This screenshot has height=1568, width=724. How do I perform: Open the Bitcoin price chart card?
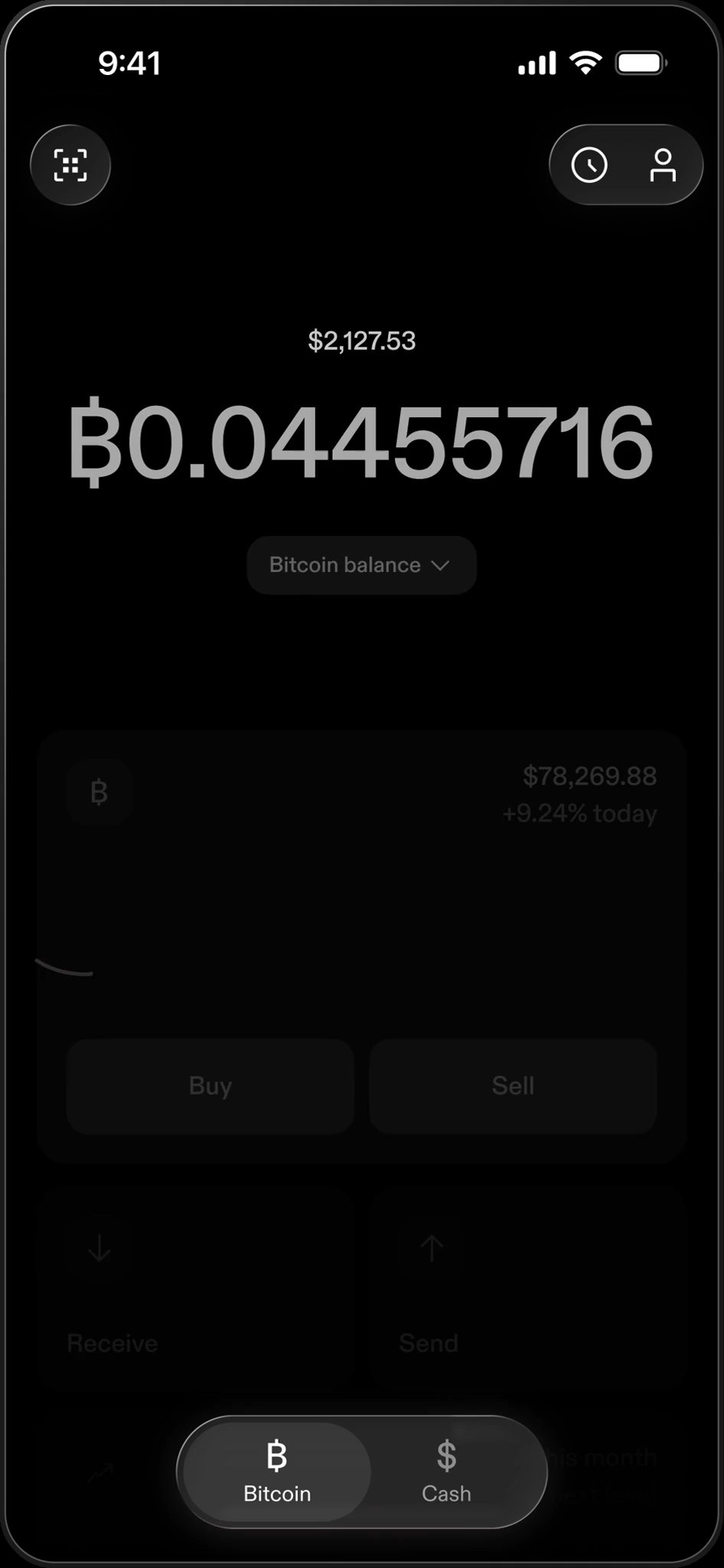(361, 947)
